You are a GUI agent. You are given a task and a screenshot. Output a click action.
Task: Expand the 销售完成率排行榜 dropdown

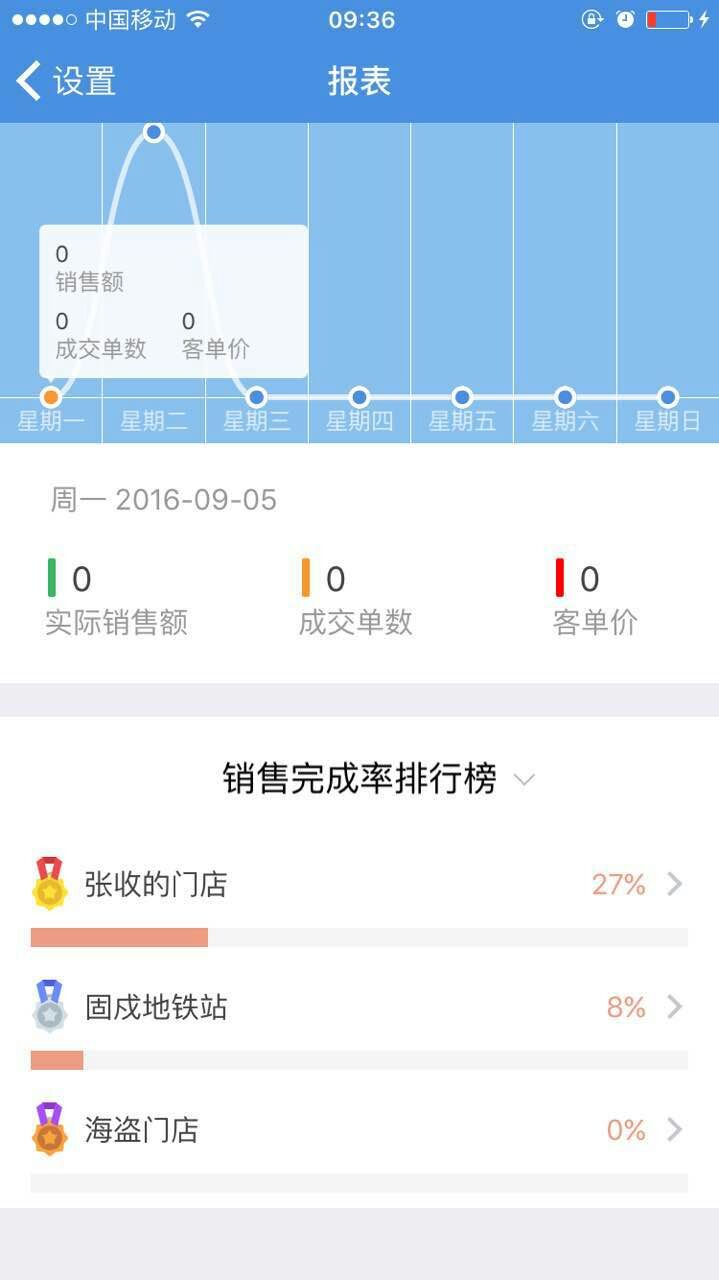379,779
